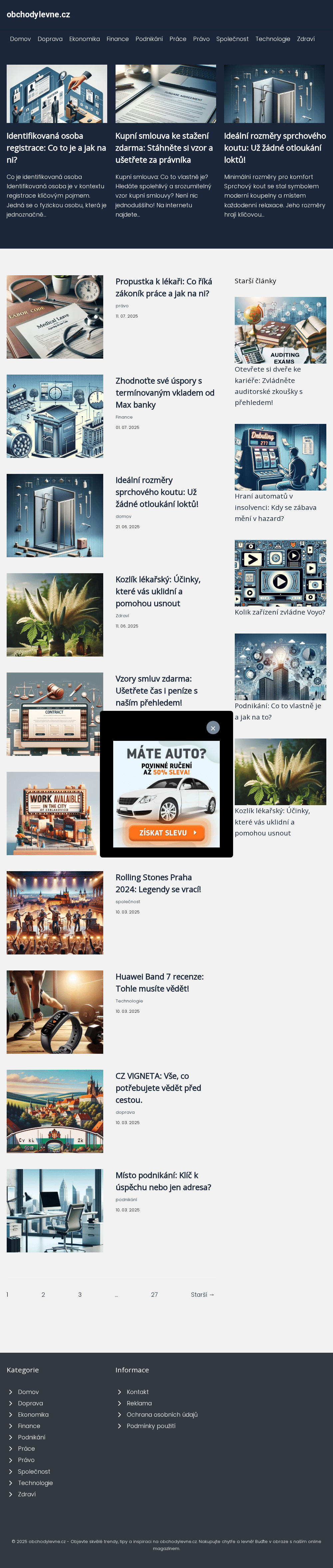Jump to page 27 in the pagination

coord(155,1295)
